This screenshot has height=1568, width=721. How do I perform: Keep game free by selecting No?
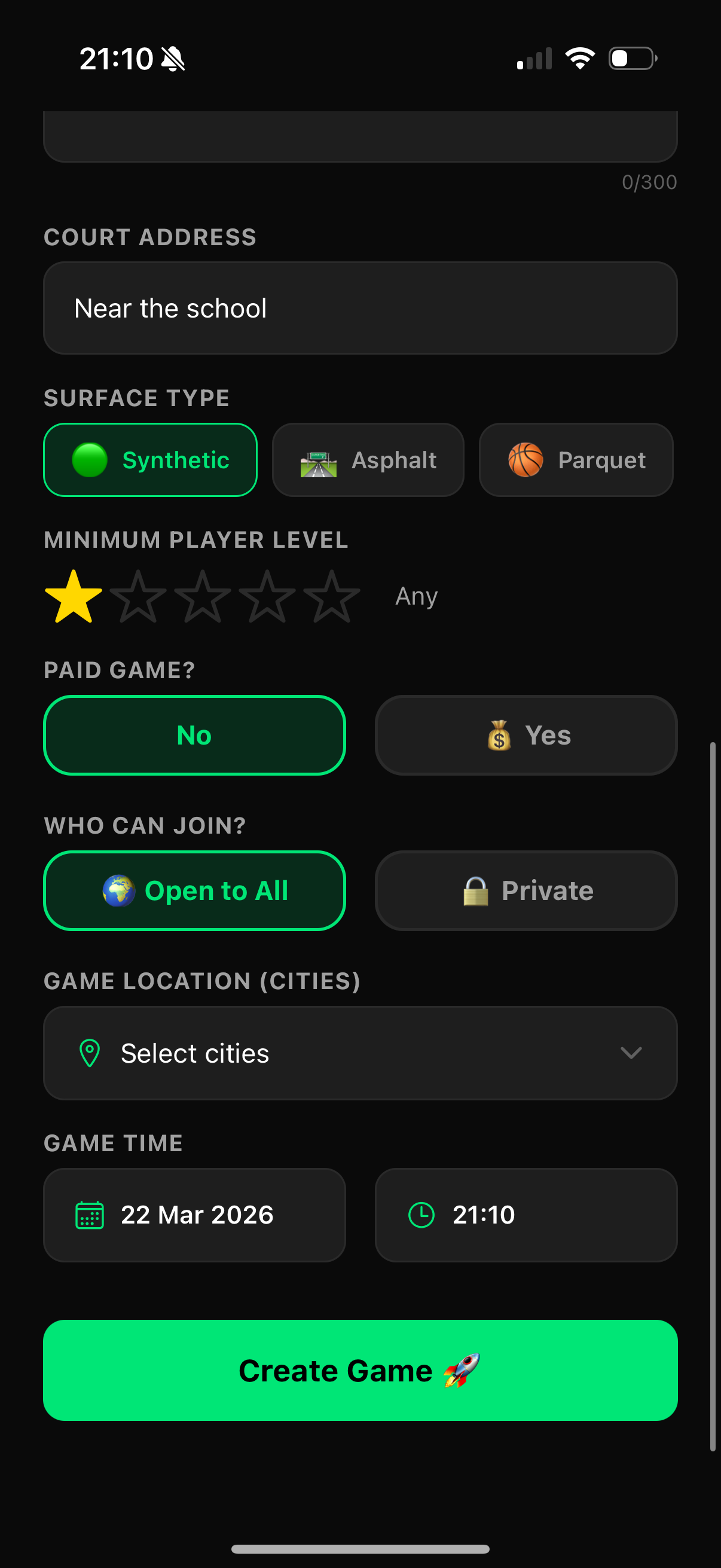[x=194, y=735]
